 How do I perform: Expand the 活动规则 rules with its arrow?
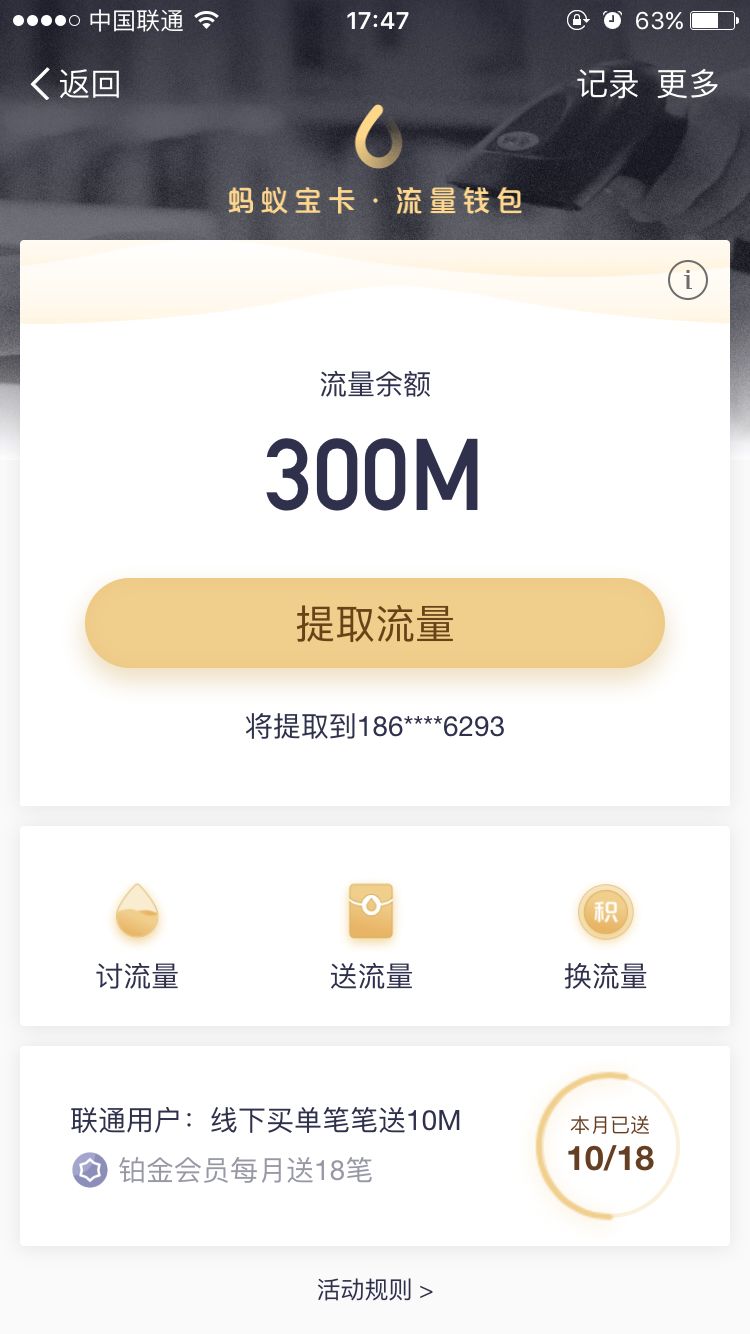click(374, 1291)
